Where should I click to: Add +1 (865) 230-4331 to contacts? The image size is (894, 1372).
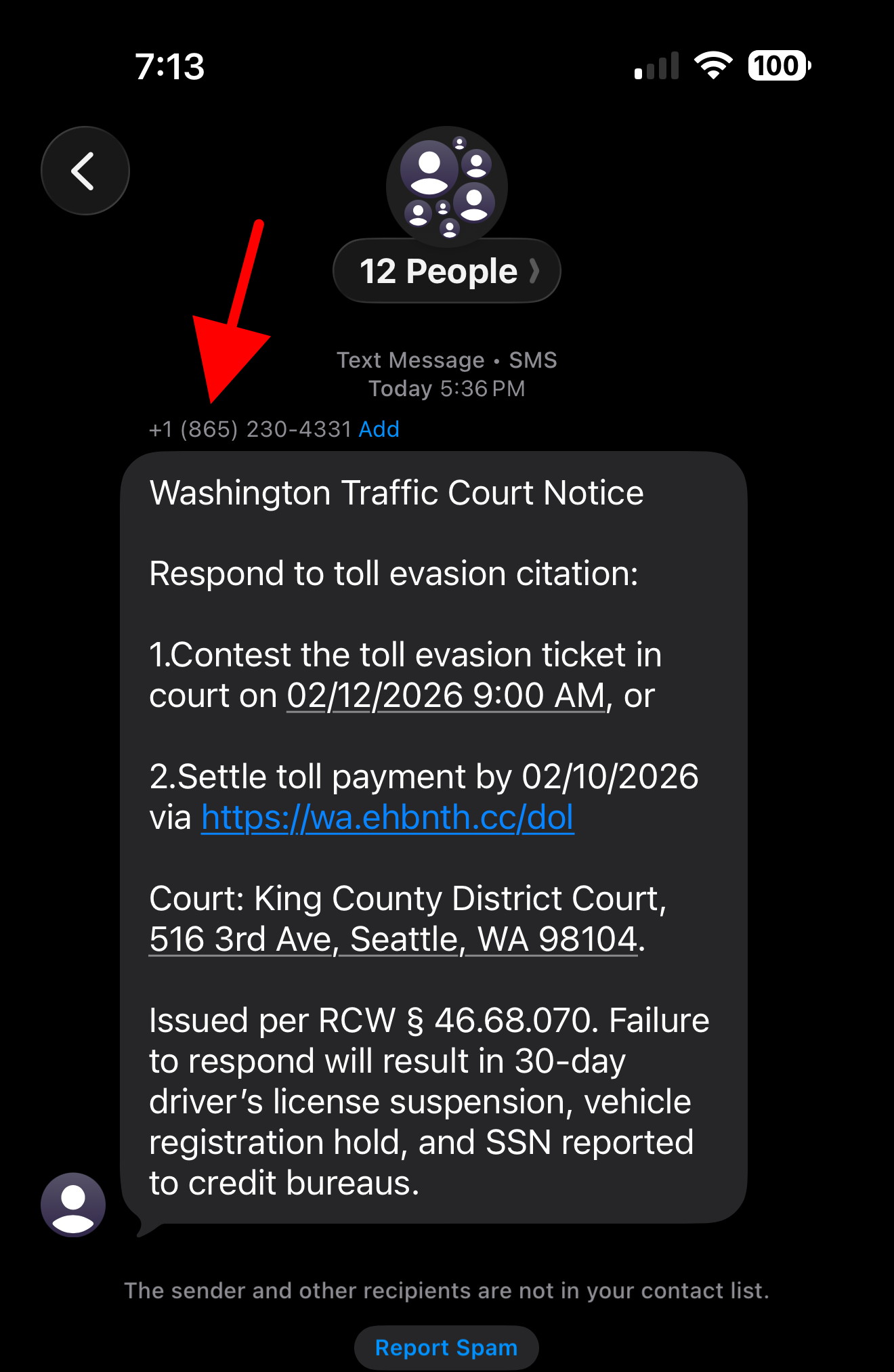click(379, 429)
